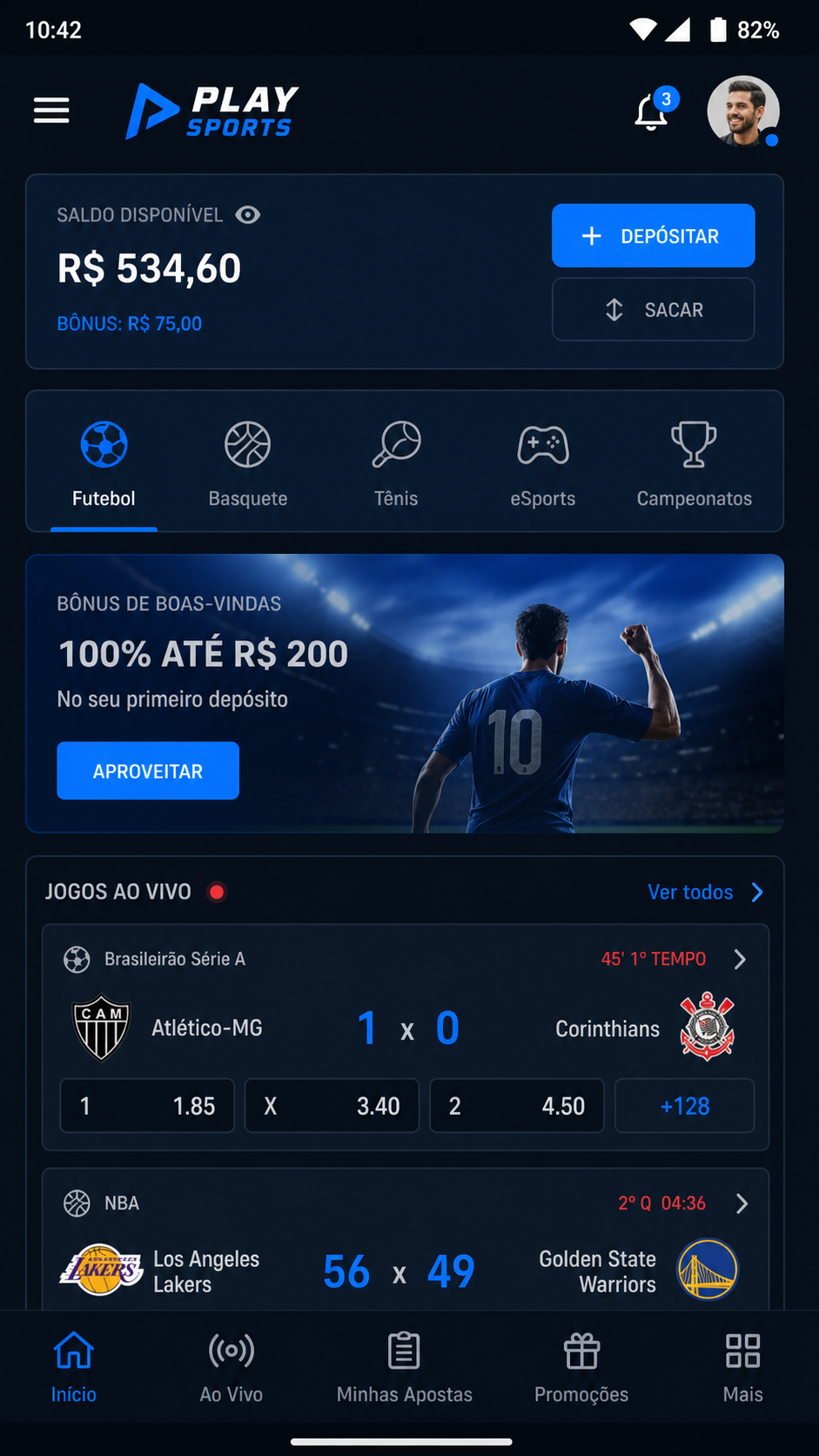The image size is (819, 1456).
Task: Bet on Atlético-MG win at 1.85
Action: click(x=147, y=1106)
